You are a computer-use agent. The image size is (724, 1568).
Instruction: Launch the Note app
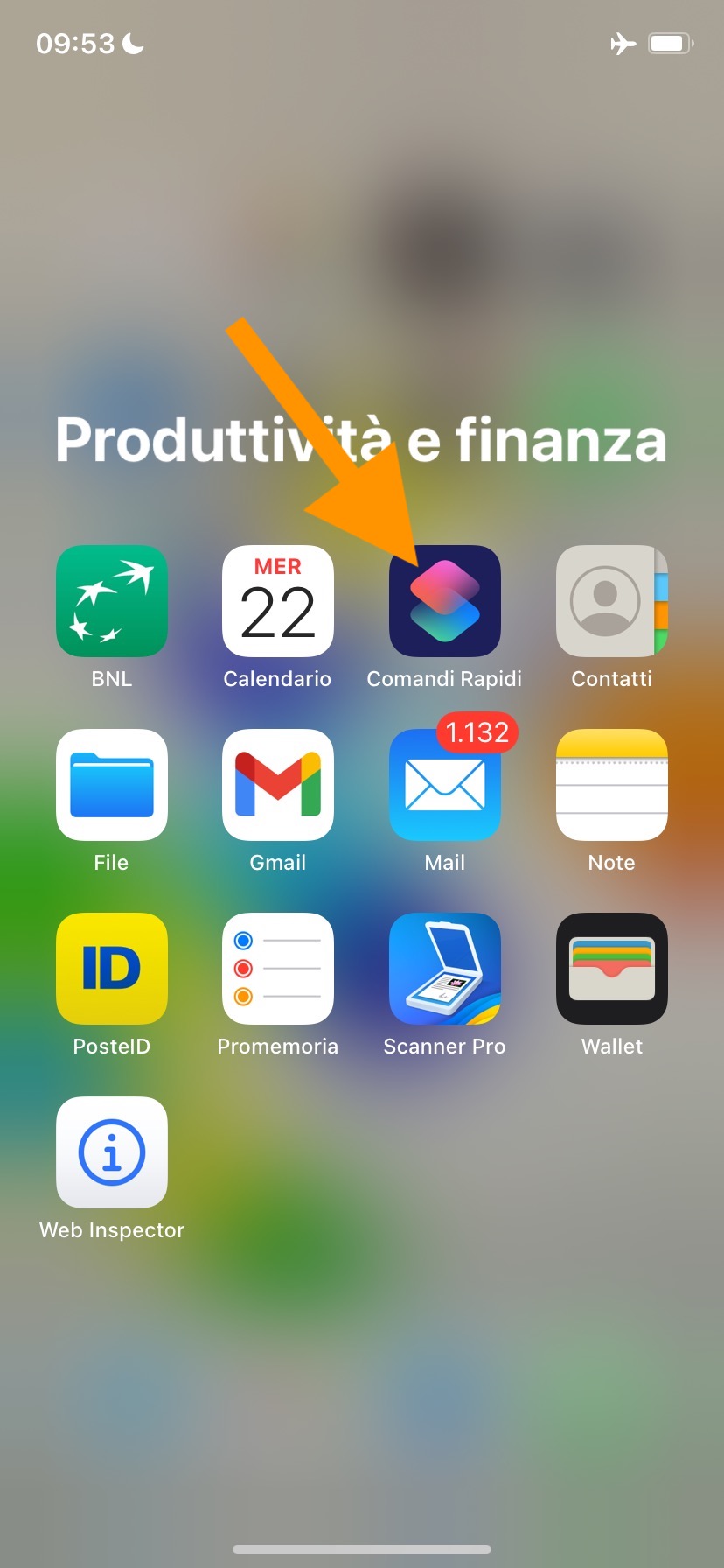611,785
